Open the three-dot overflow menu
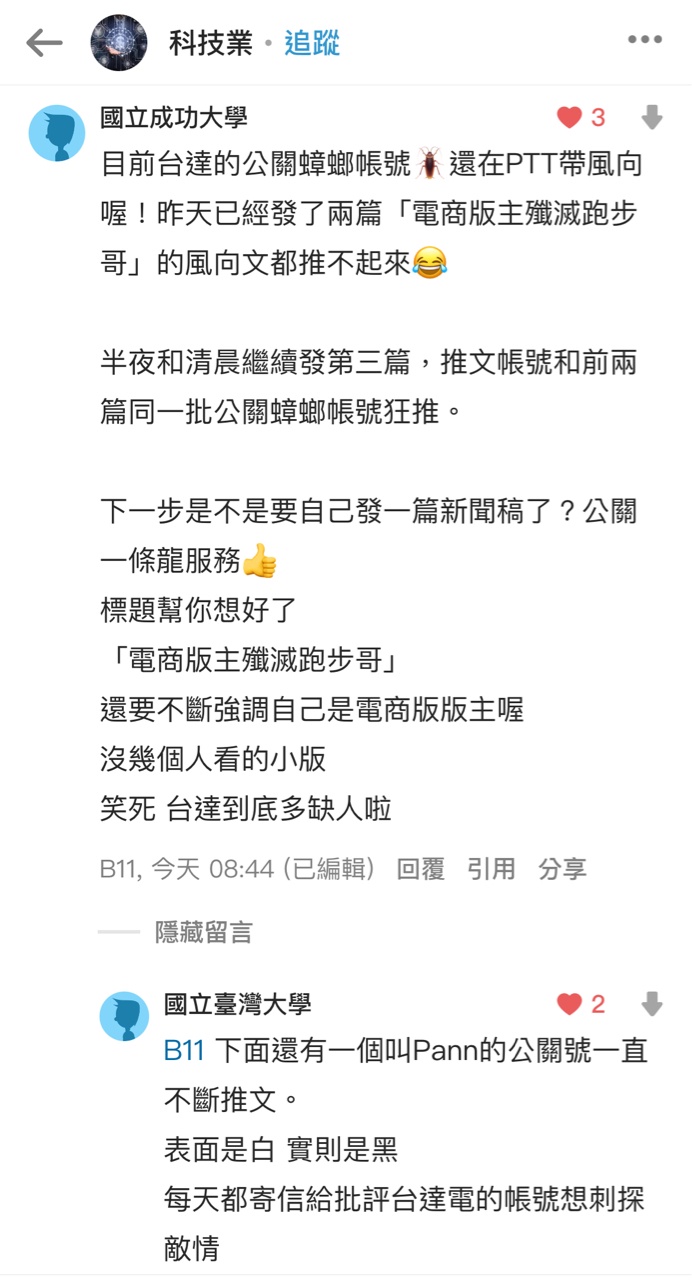 click(644, 41)
